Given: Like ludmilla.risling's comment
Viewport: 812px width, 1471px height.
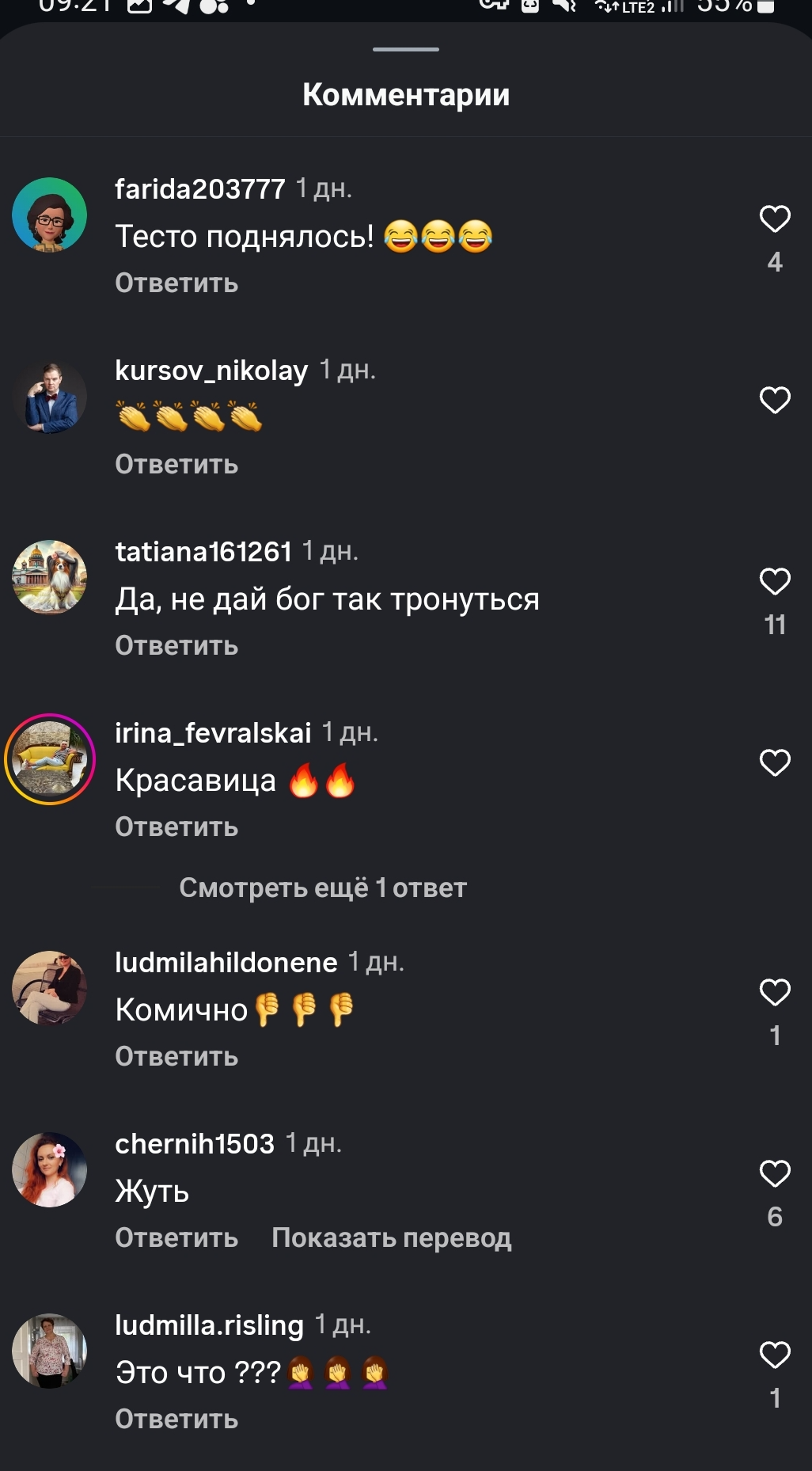Looking at the screenshot, I should 775,1355.
